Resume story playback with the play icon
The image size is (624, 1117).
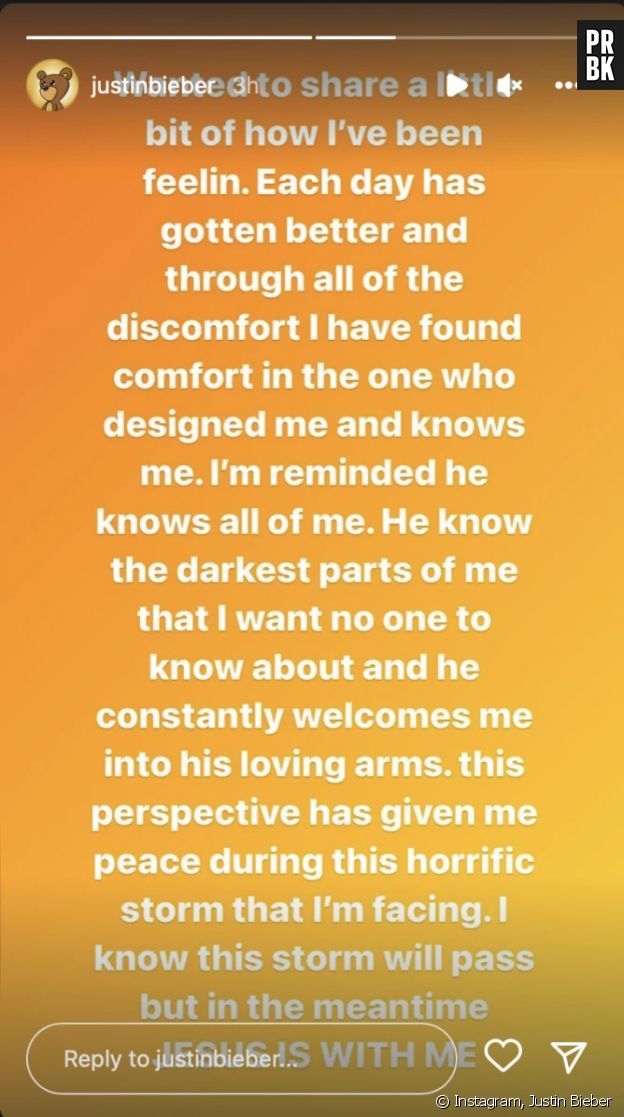pos(457,86)
